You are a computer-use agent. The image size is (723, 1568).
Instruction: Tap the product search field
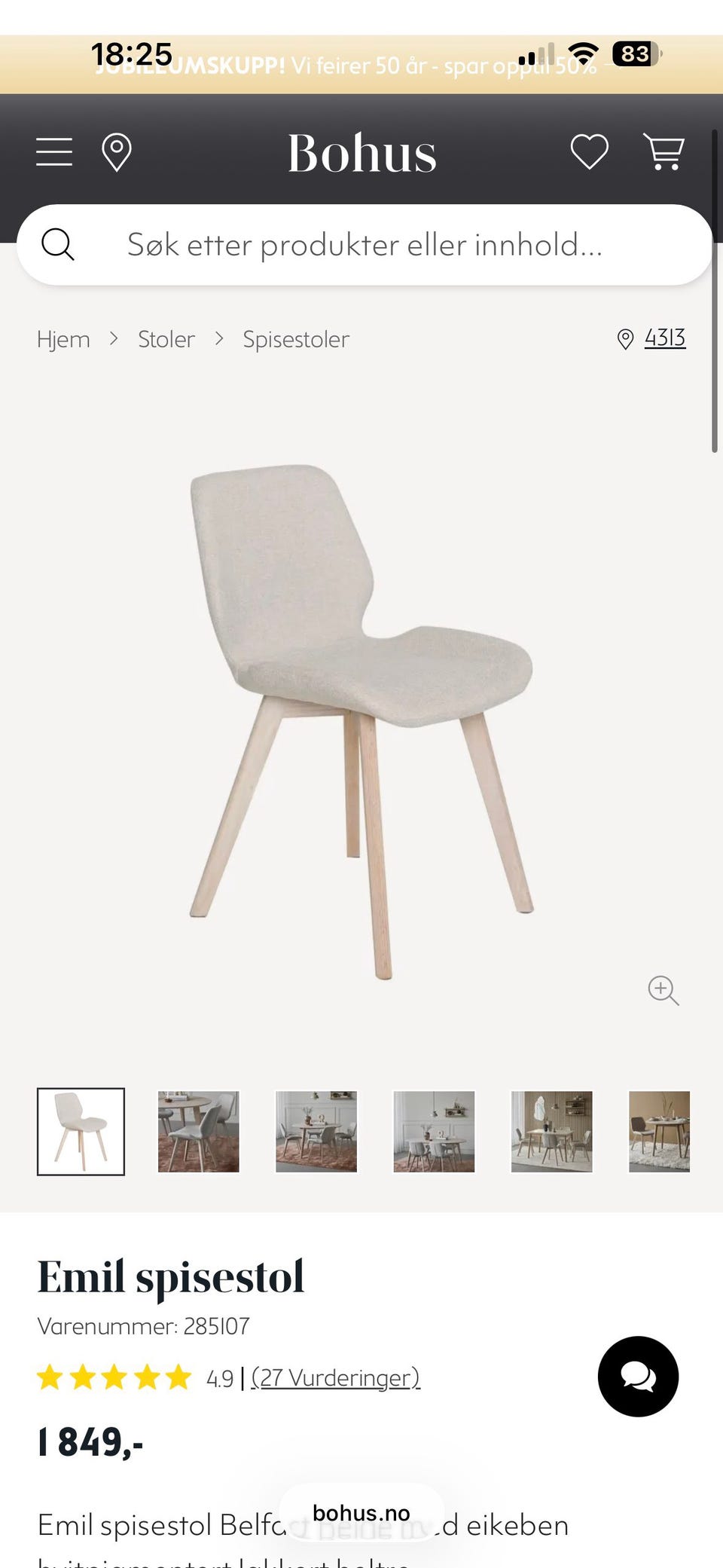[x=365, y=245]
